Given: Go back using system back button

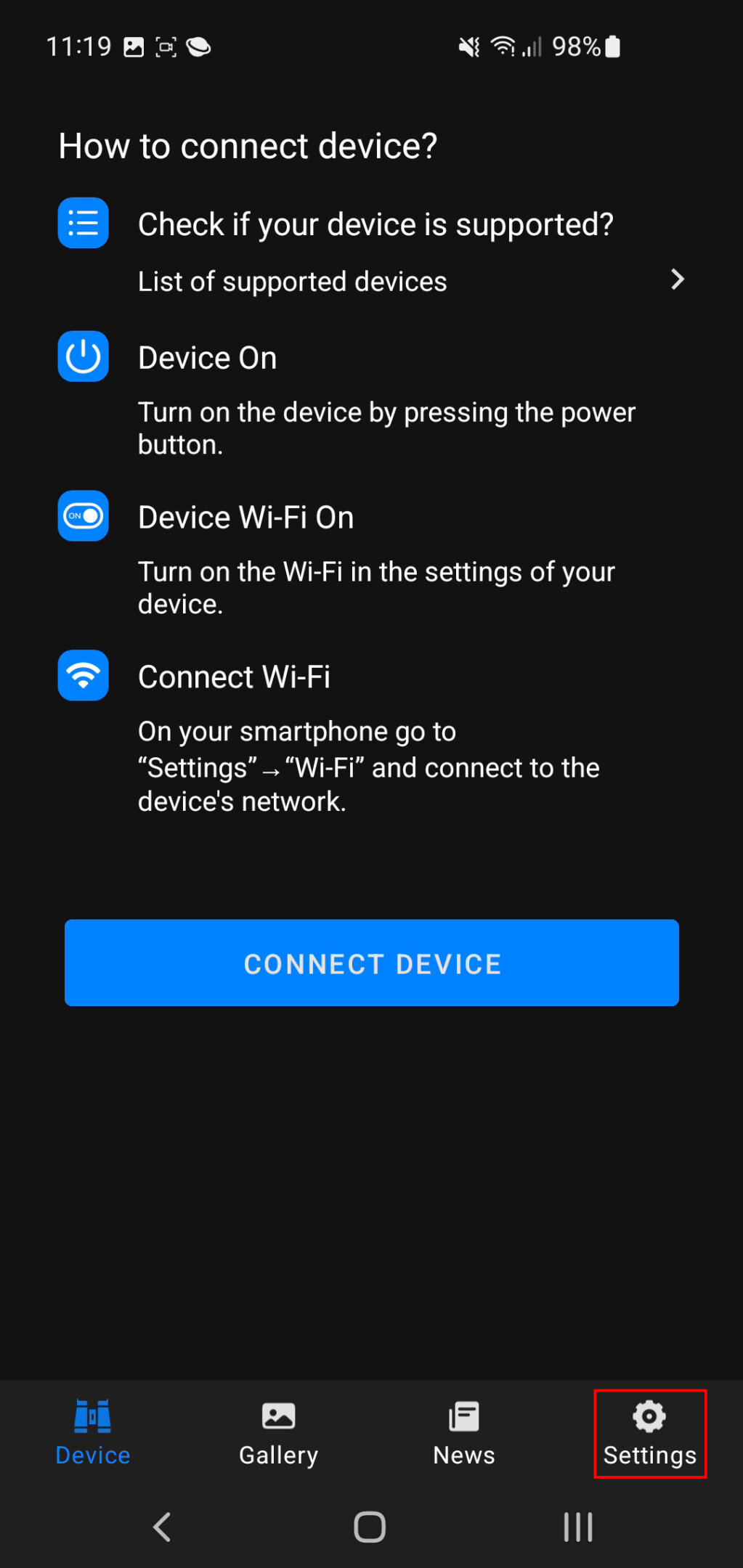Looking at the screenshot, I should [163, 1527].
